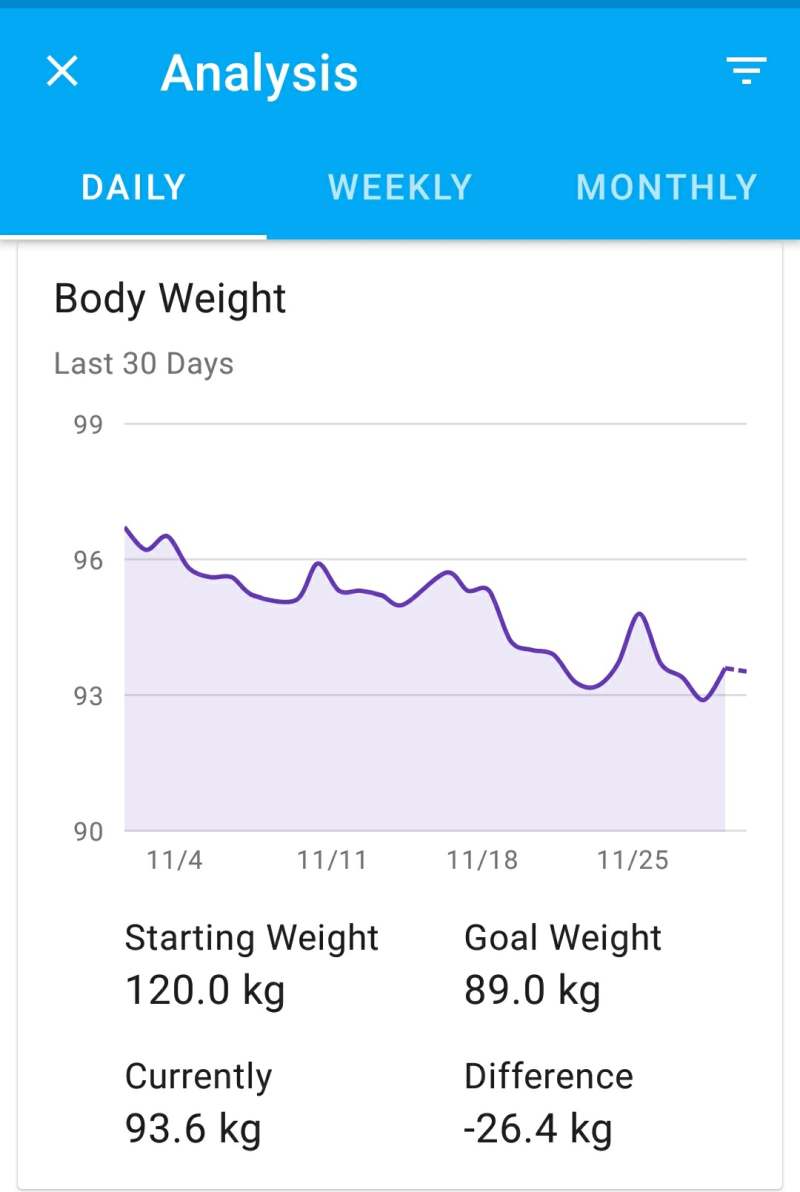
Task: Switch to the Weekly tab
Action: pyautogui.click(x=400, y=188)
